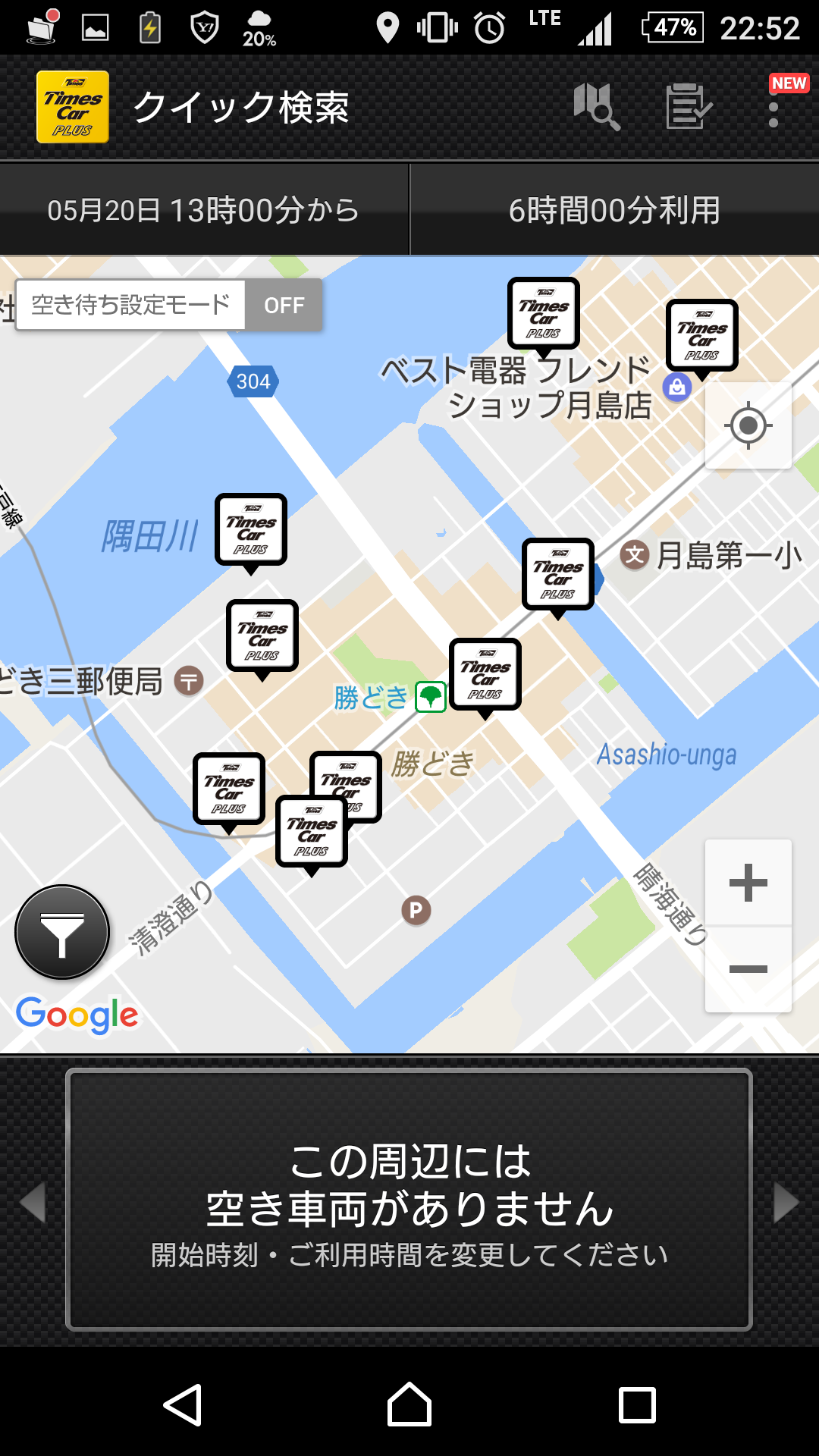
Task: Show next station with right arrow
Action: (786, 1202)
